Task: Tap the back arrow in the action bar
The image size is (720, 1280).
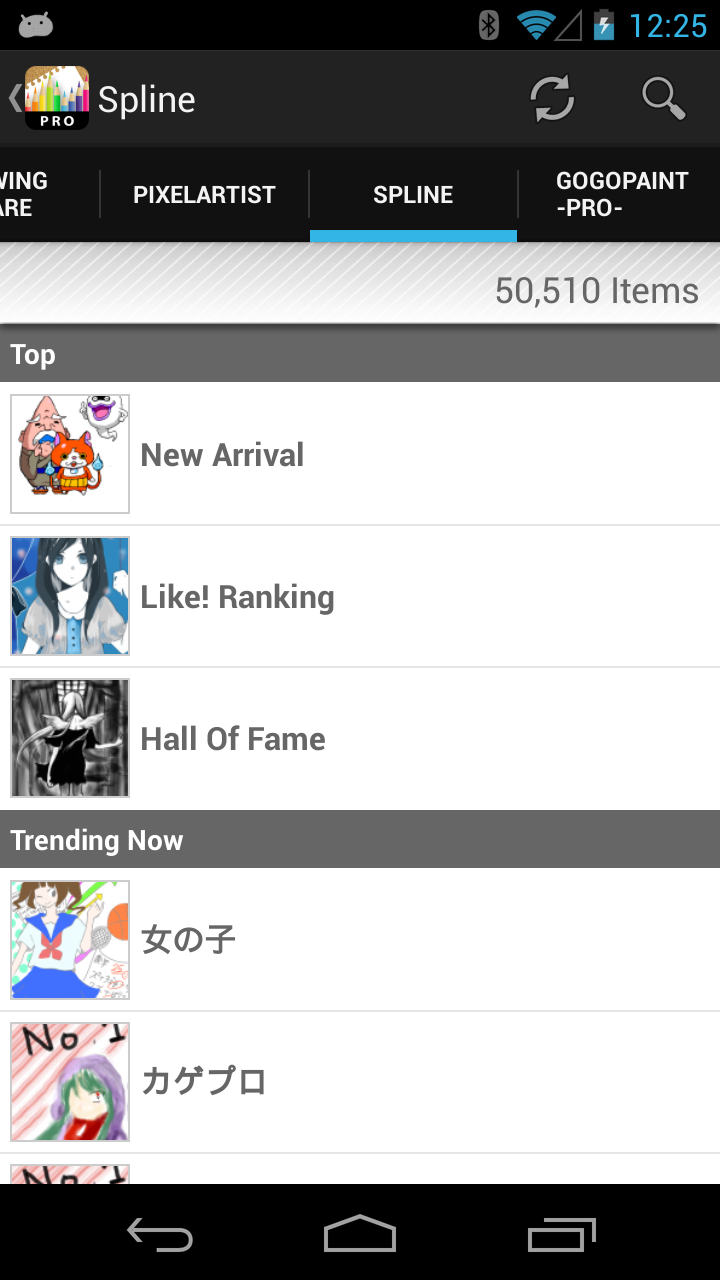Action: (12, 98)
